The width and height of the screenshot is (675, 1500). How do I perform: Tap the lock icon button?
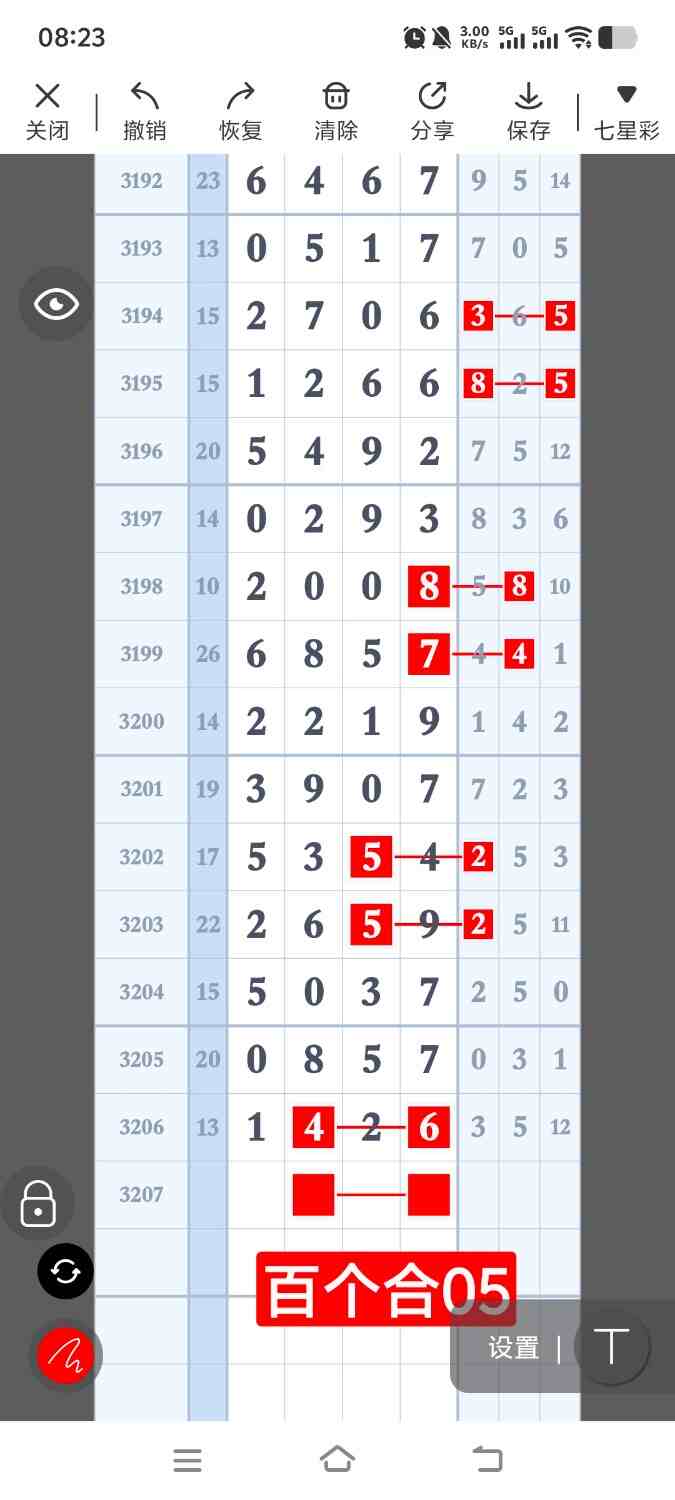[x=38, y=1202]
